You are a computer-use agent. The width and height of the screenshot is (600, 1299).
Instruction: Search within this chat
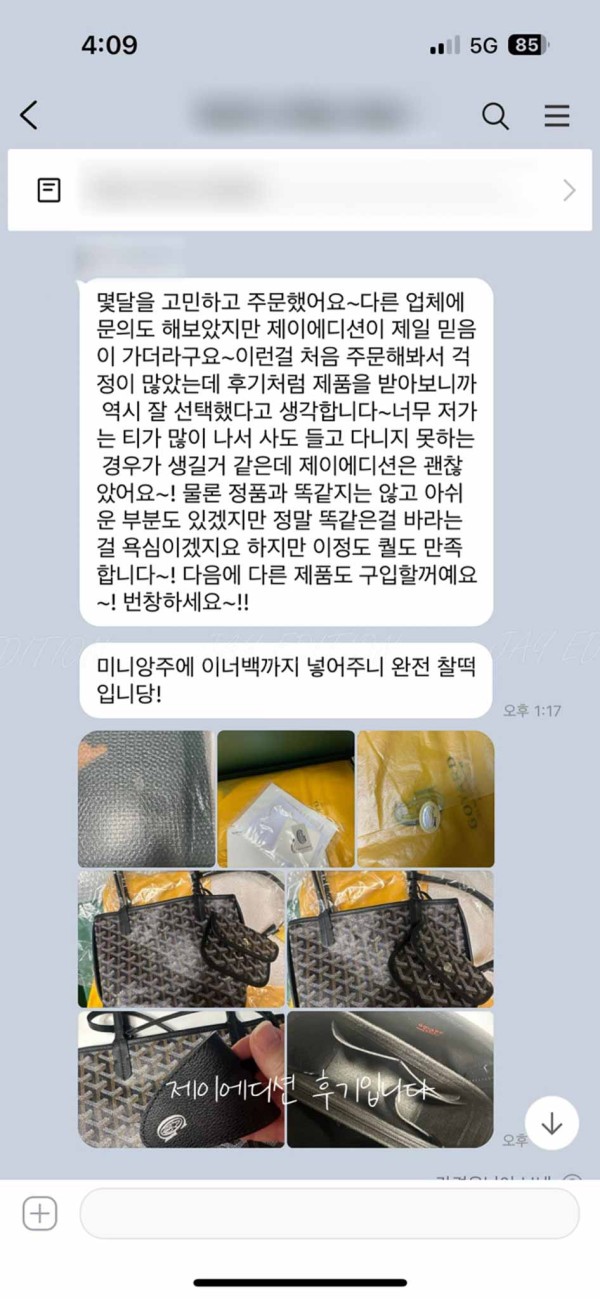coord(495,116)
